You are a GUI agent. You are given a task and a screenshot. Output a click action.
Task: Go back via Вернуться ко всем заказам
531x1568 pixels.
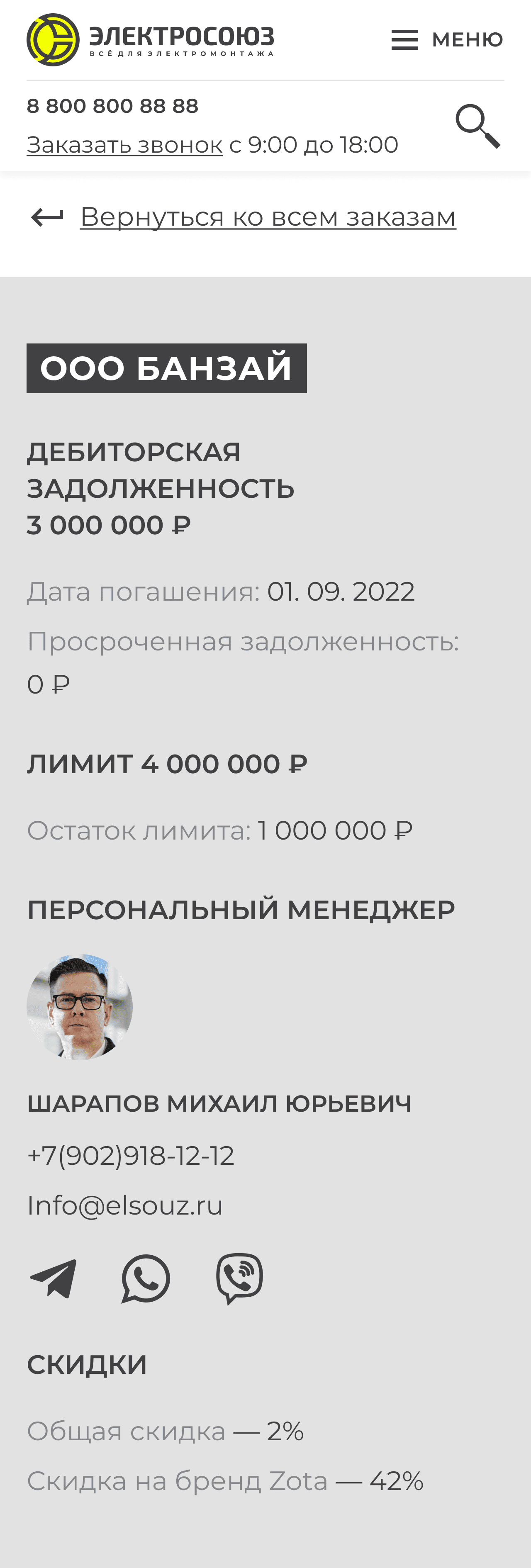point(268,216)
